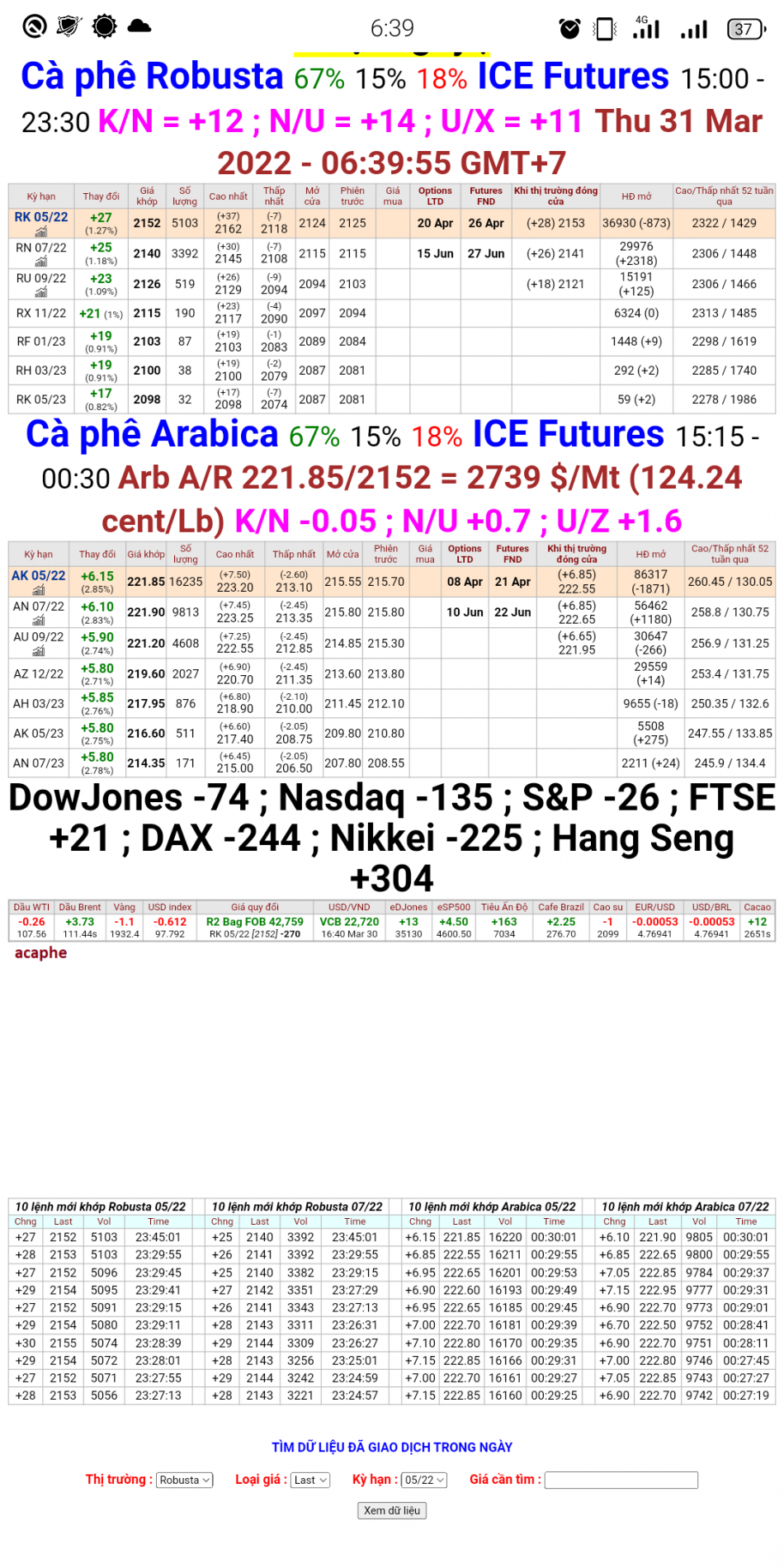Tap the battery indicator showing 37

click(744, 27)
